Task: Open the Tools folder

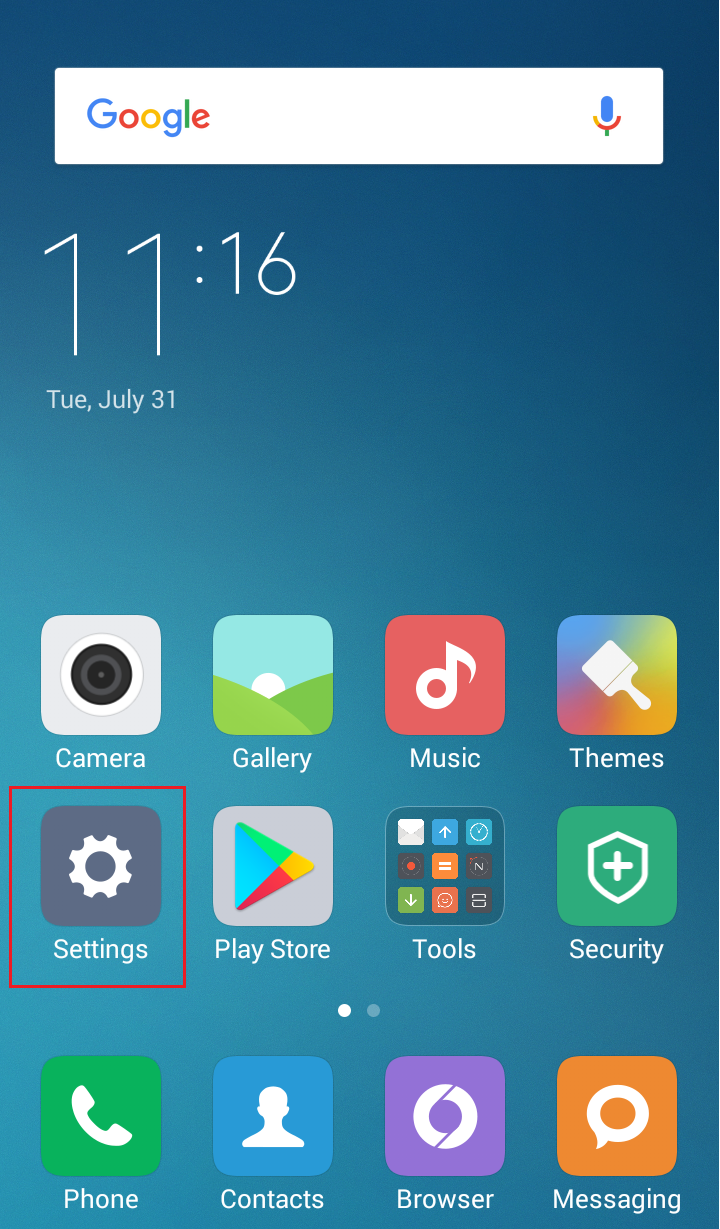Action: [x=445, y=866]
